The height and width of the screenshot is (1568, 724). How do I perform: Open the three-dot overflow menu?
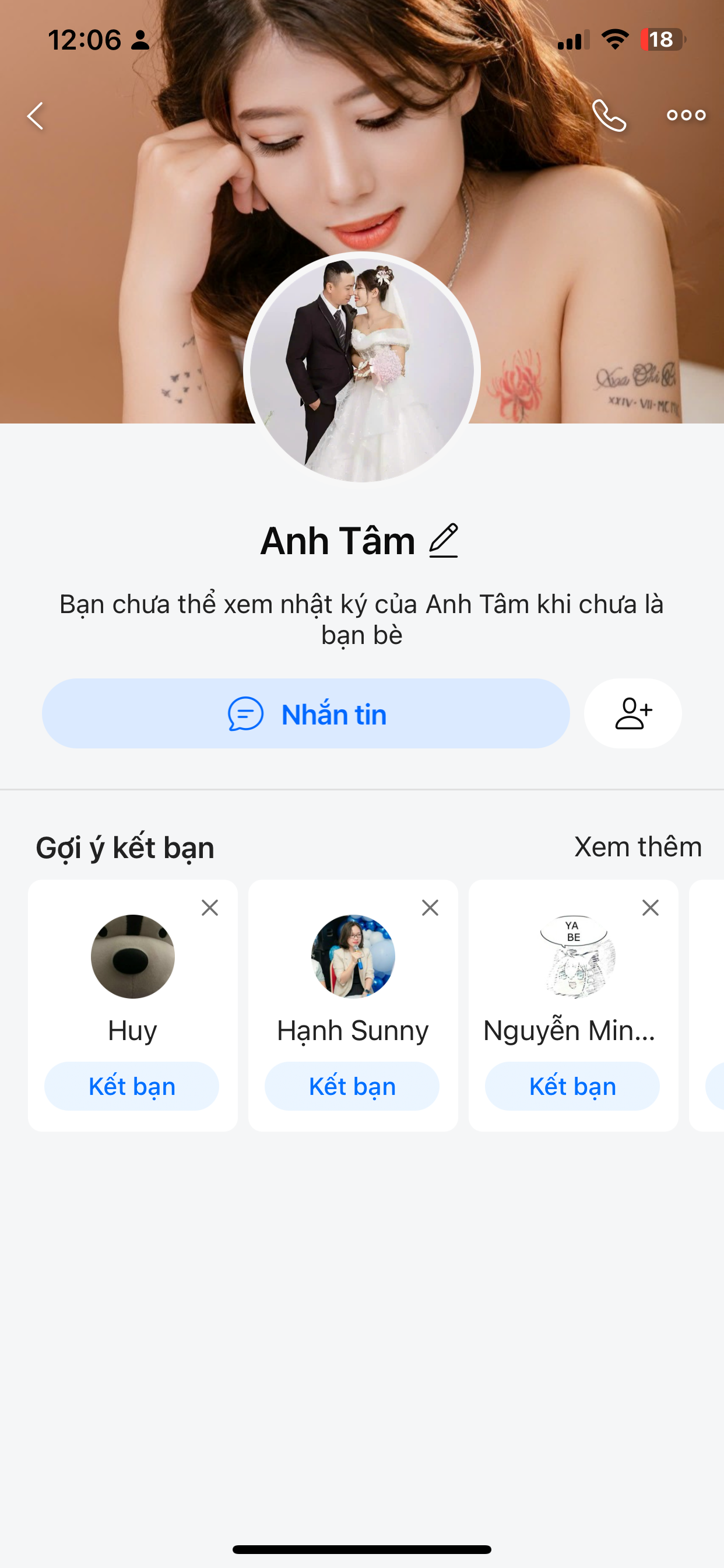pos(686,115)
